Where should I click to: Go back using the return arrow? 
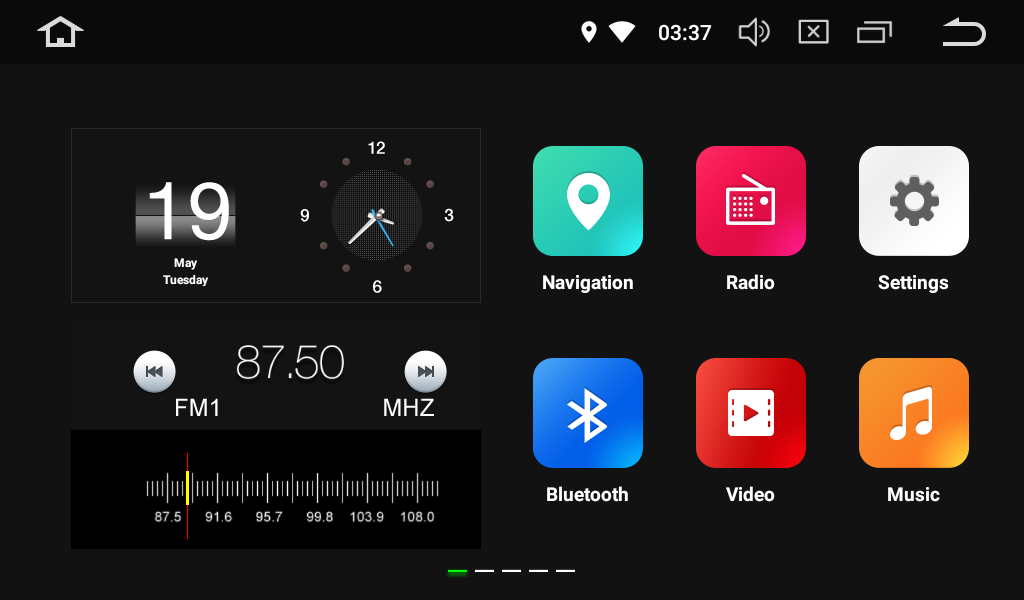coord(963,33)
